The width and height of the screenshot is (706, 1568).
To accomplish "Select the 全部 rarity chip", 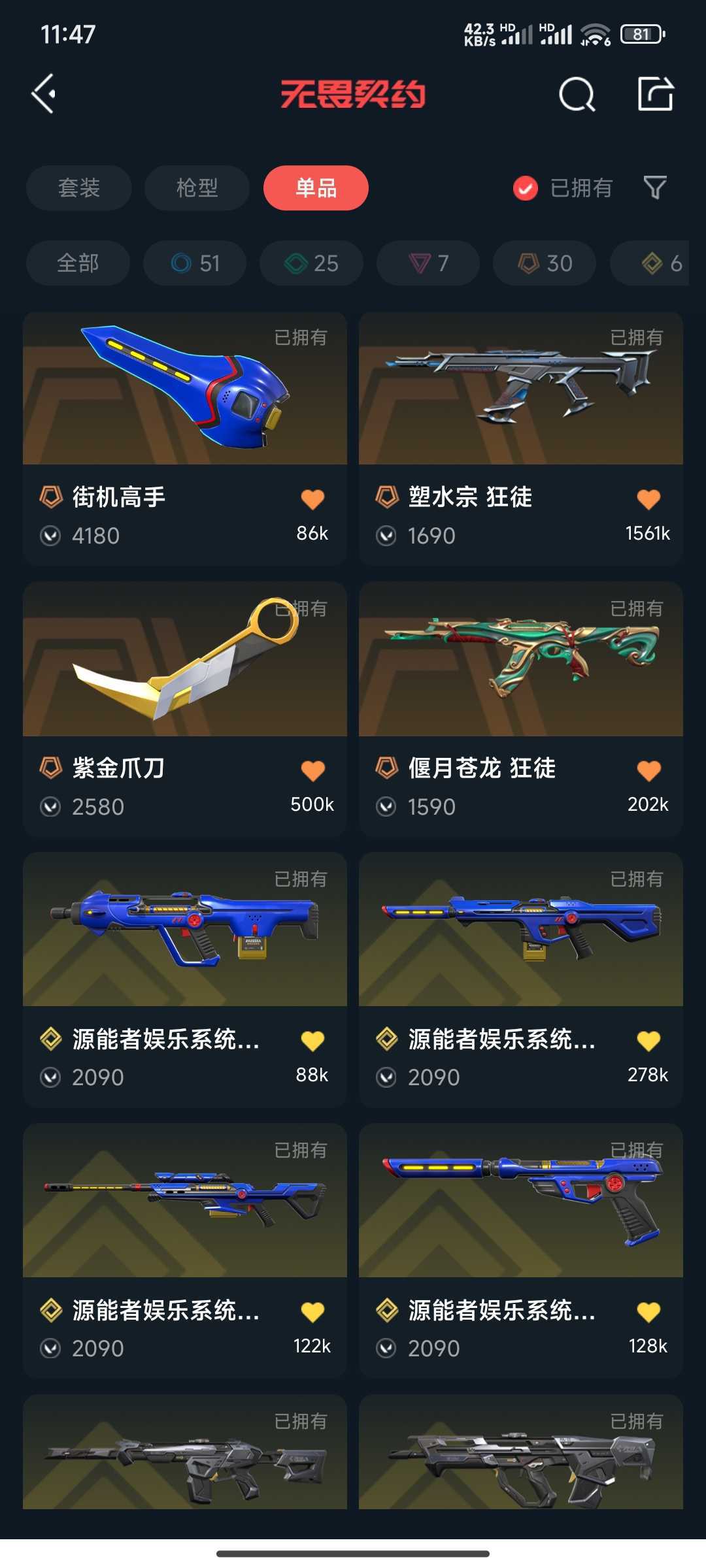I will coord(78,263).
